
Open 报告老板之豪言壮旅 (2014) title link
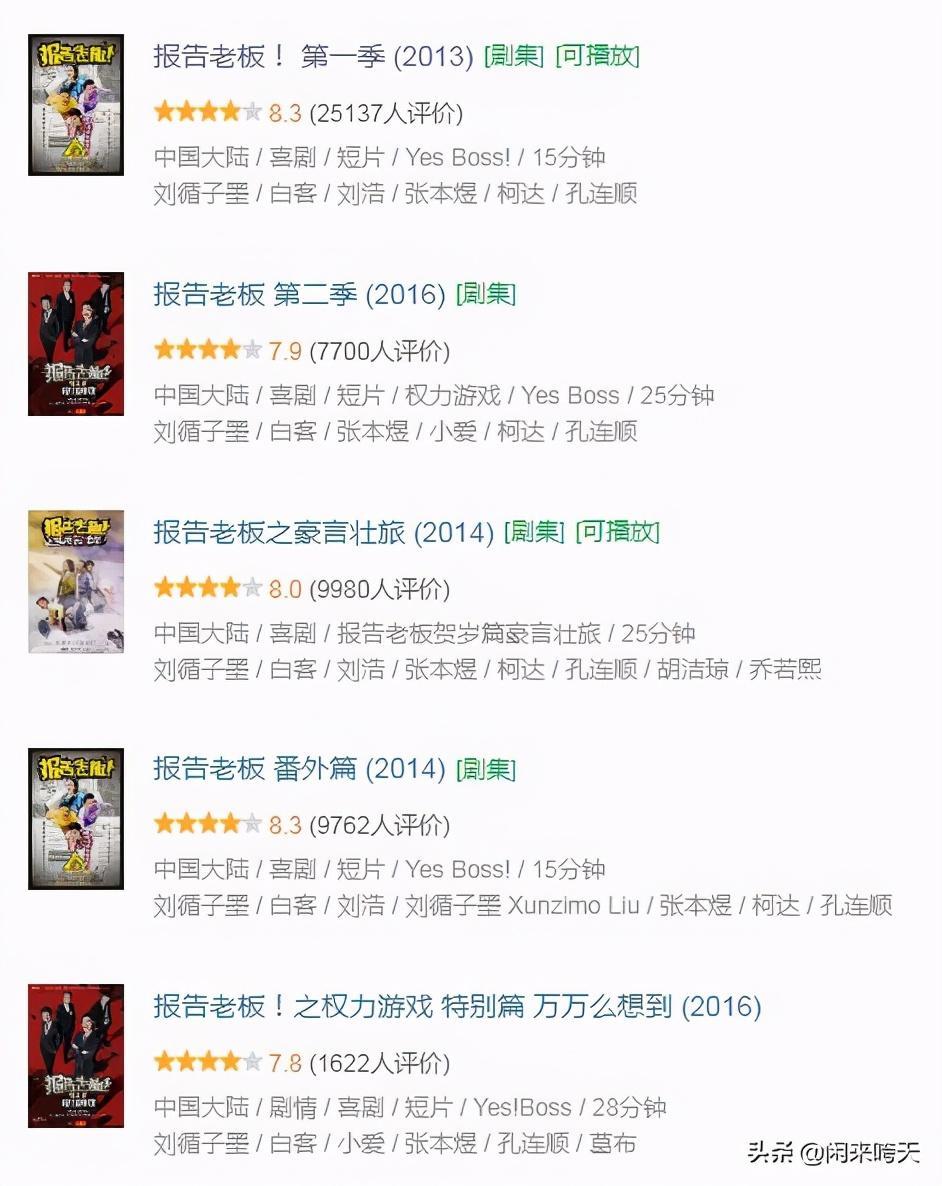323,532
